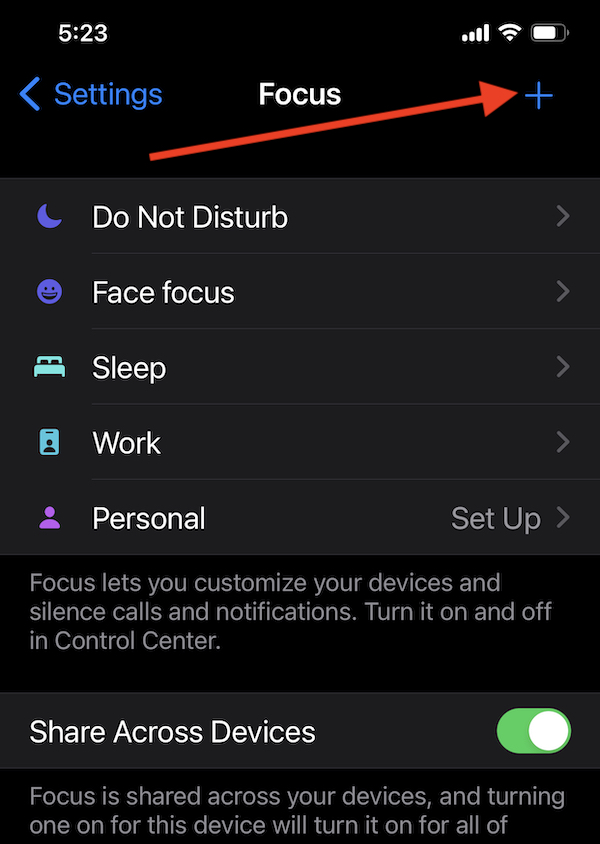This screenshot has height=844, width=600.
Task: Open Sleep focus settings
Action: pyautogui.click(x=300, y=367)
